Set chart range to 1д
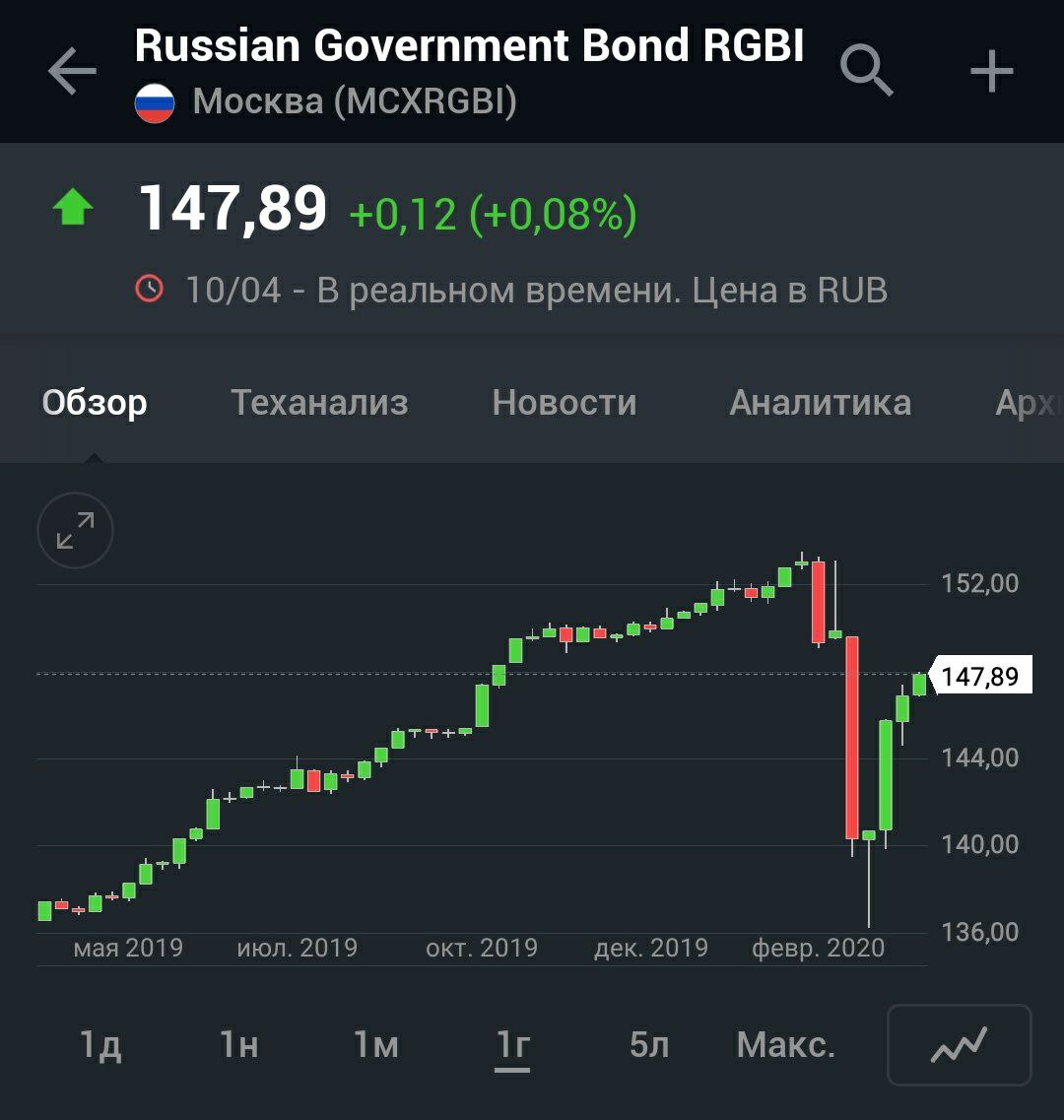This screenshot has height=1120, width=1064. [100, 1045]
